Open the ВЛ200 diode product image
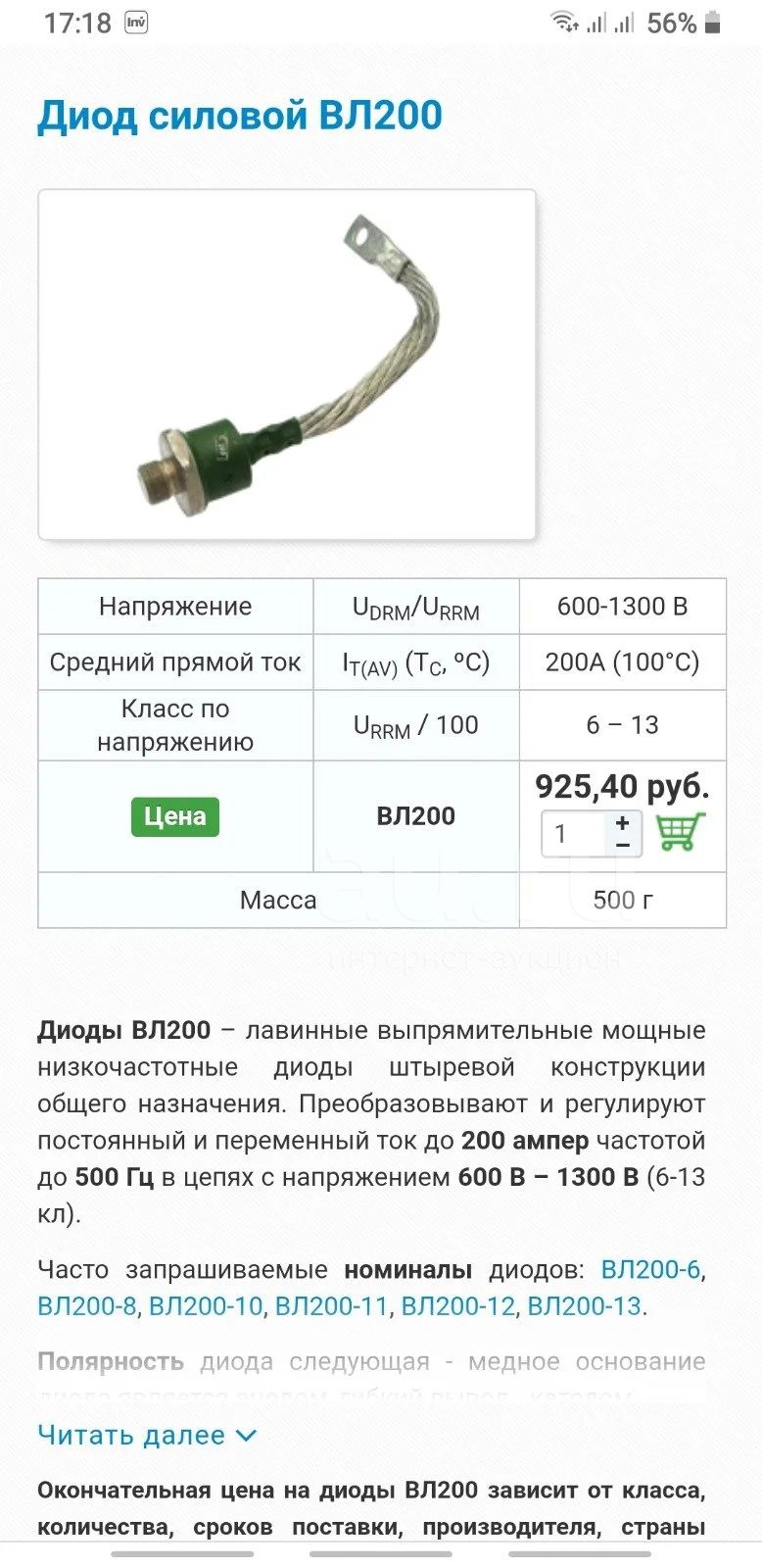762x1568 pixels. click(x=287, y=365)
